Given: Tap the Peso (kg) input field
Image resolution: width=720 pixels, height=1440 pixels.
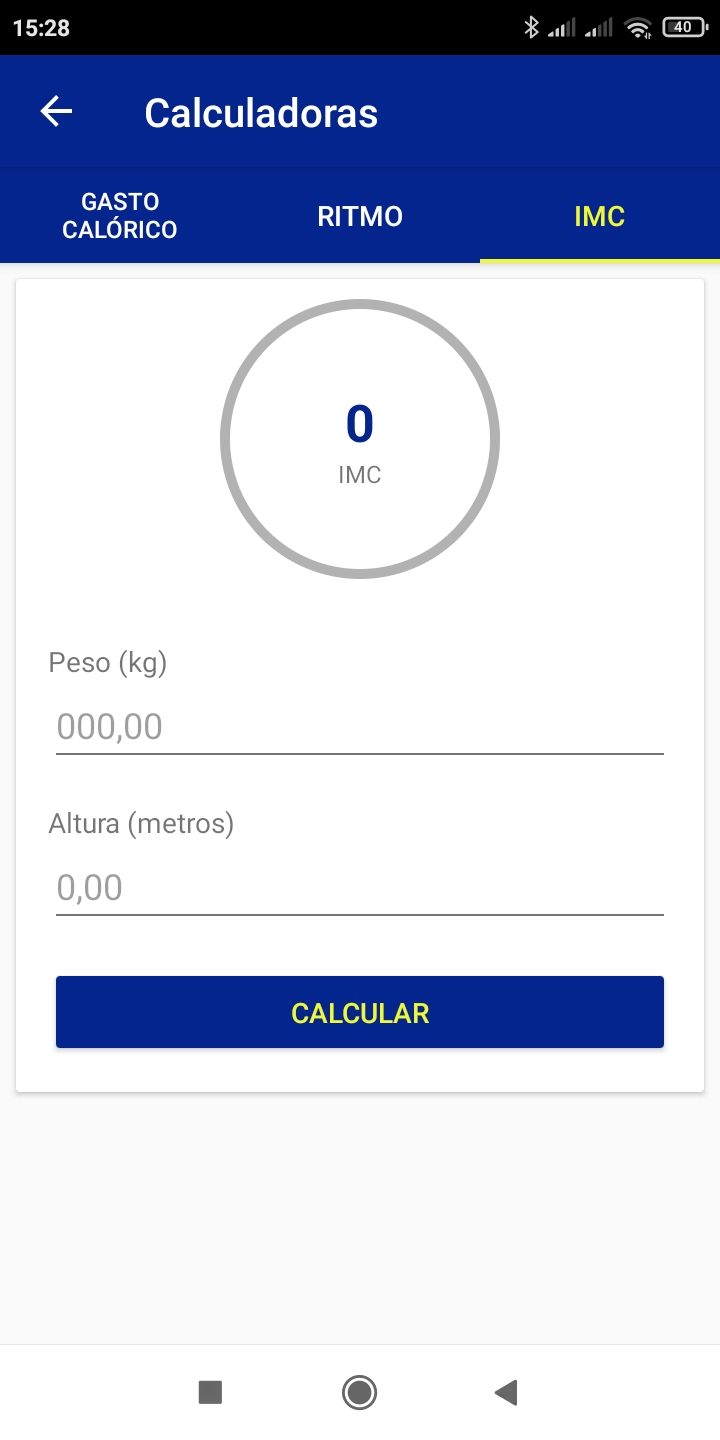Looking at the screenshot, I should coord(360,726).
